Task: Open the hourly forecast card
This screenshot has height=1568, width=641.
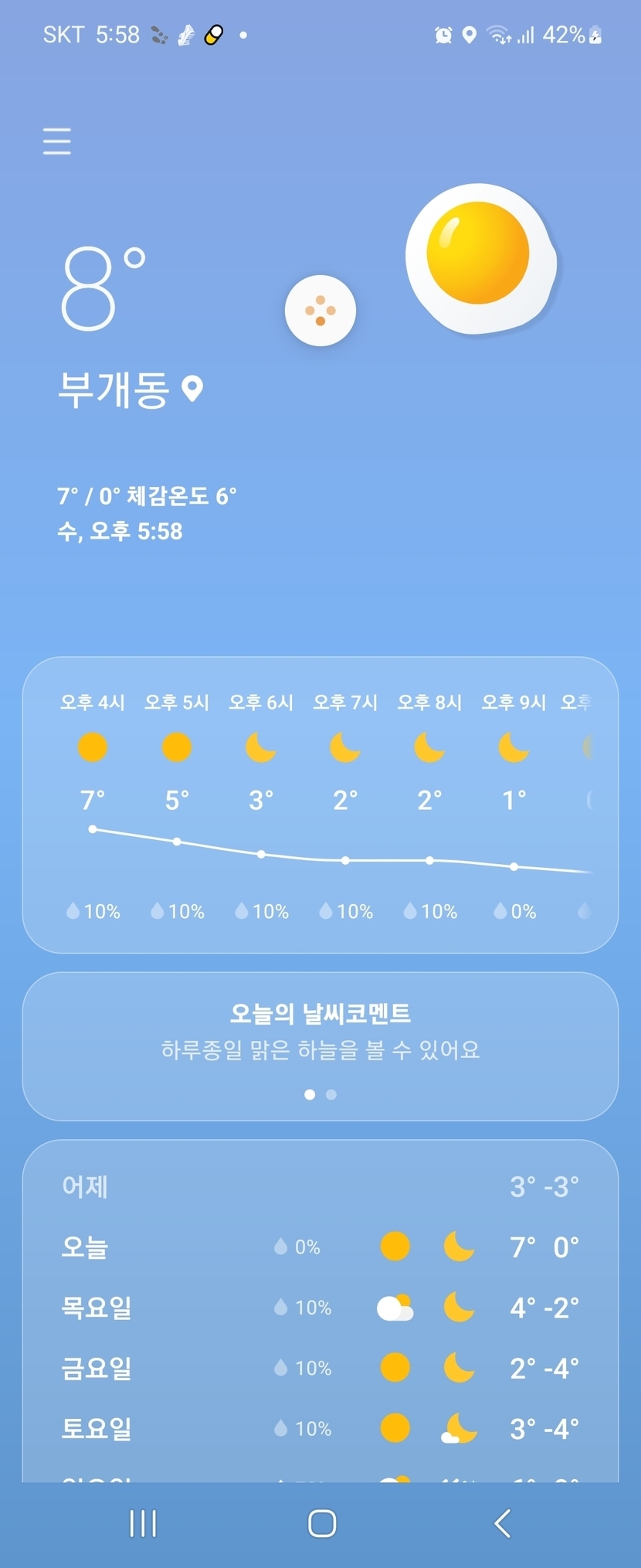Action: pos(320,804)
